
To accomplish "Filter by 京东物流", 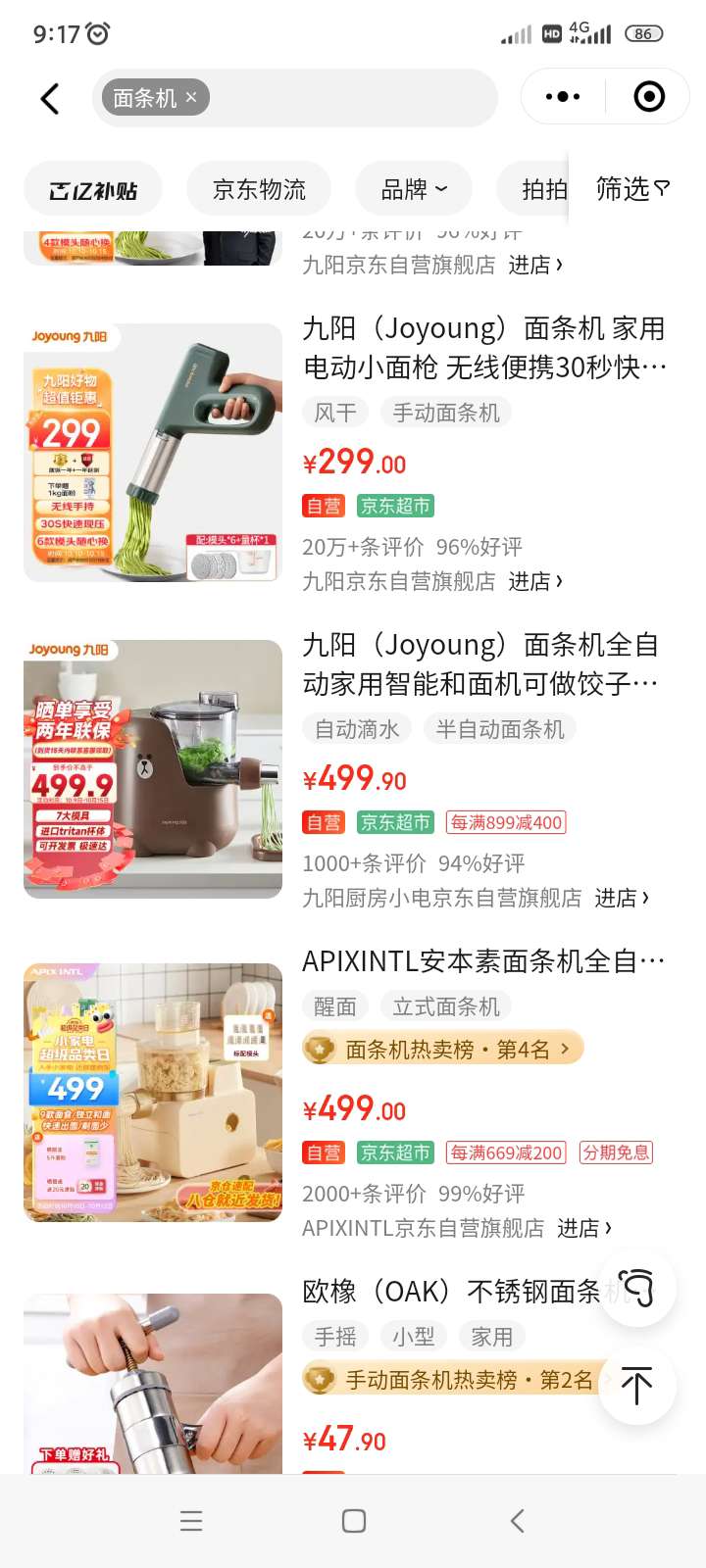I will coord(259,190).
